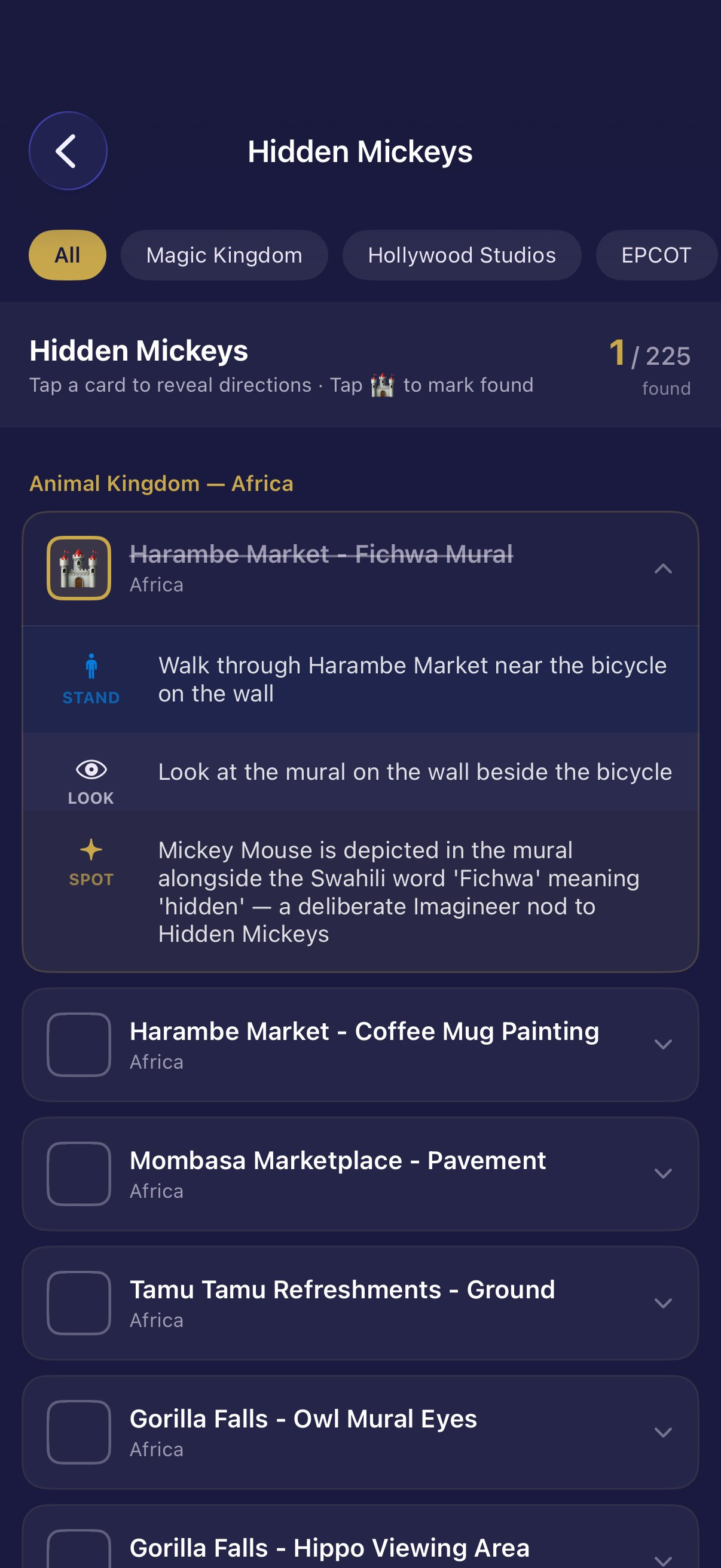Expand Gorilla Falls Owl Mural Eyes card
Viewport: 721px width, 1568px height.
[662, 1432]
